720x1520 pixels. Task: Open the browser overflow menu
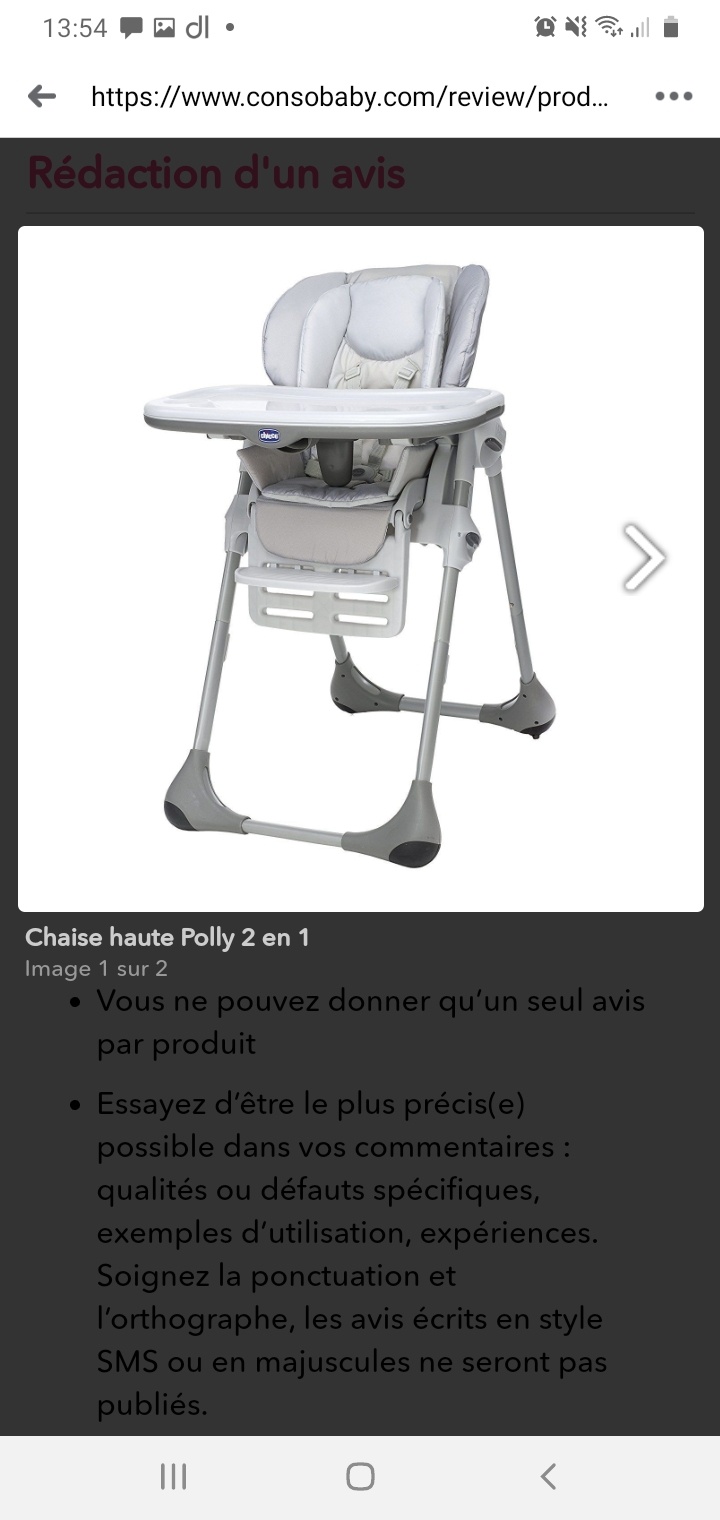coord(673,96)
